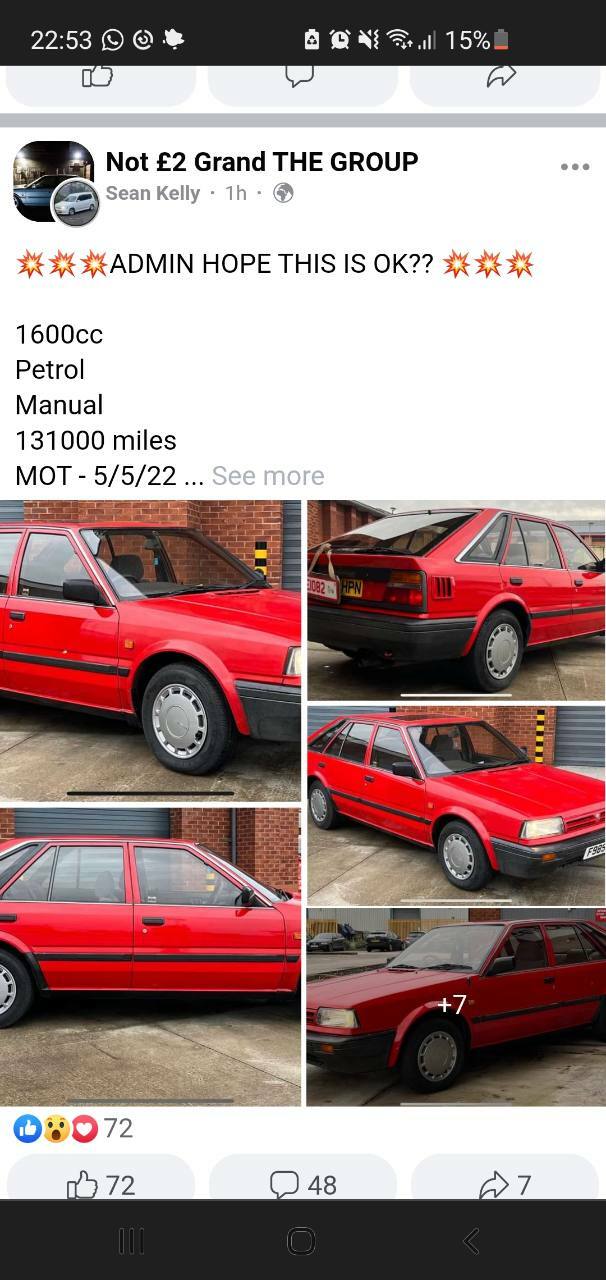
Task: Open the post's three-dot options menu
Action: click(x=575, y=167)
